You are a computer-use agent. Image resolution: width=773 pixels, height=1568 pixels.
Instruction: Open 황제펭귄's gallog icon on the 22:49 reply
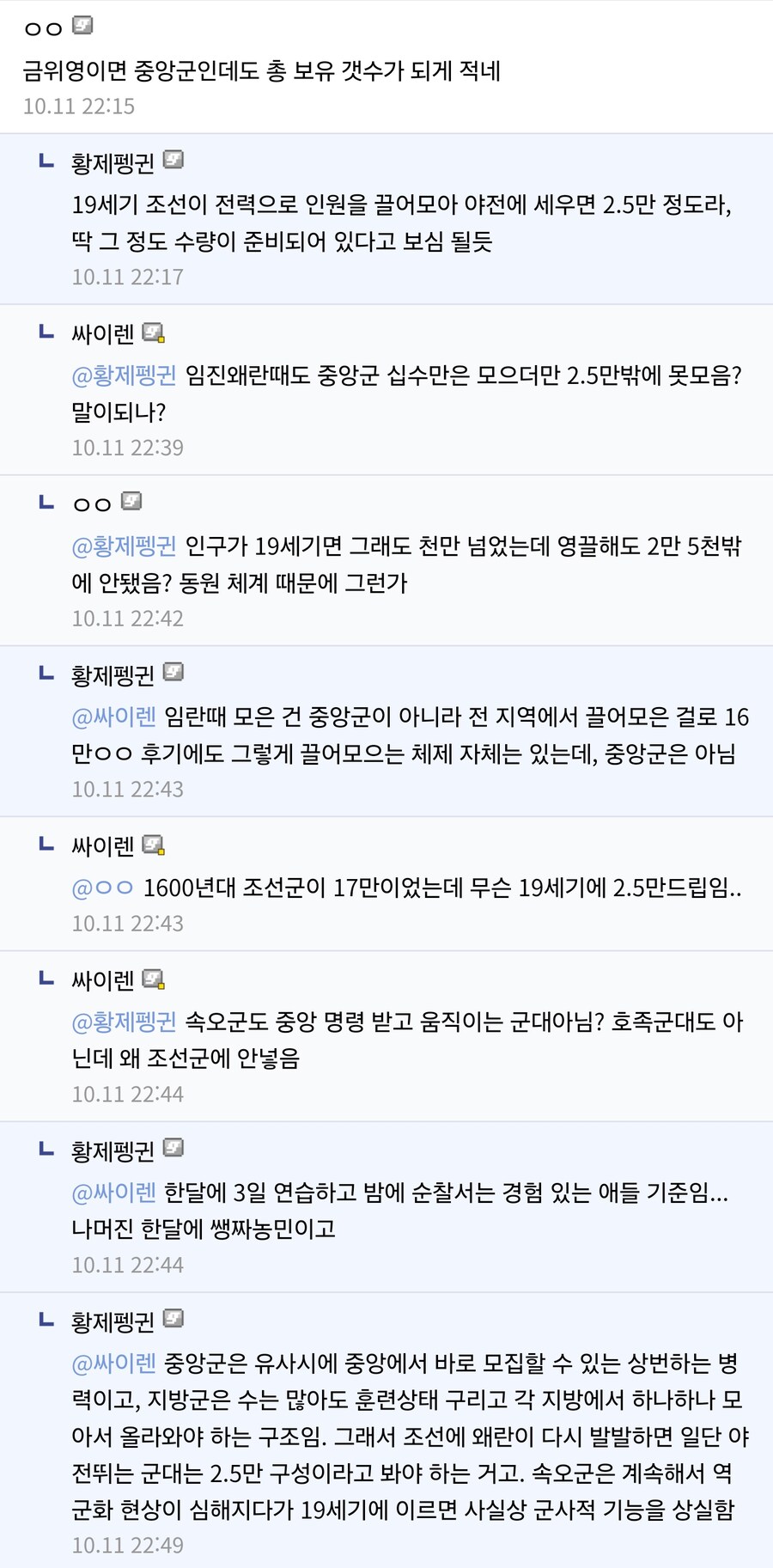click(x=173, y=1319)
